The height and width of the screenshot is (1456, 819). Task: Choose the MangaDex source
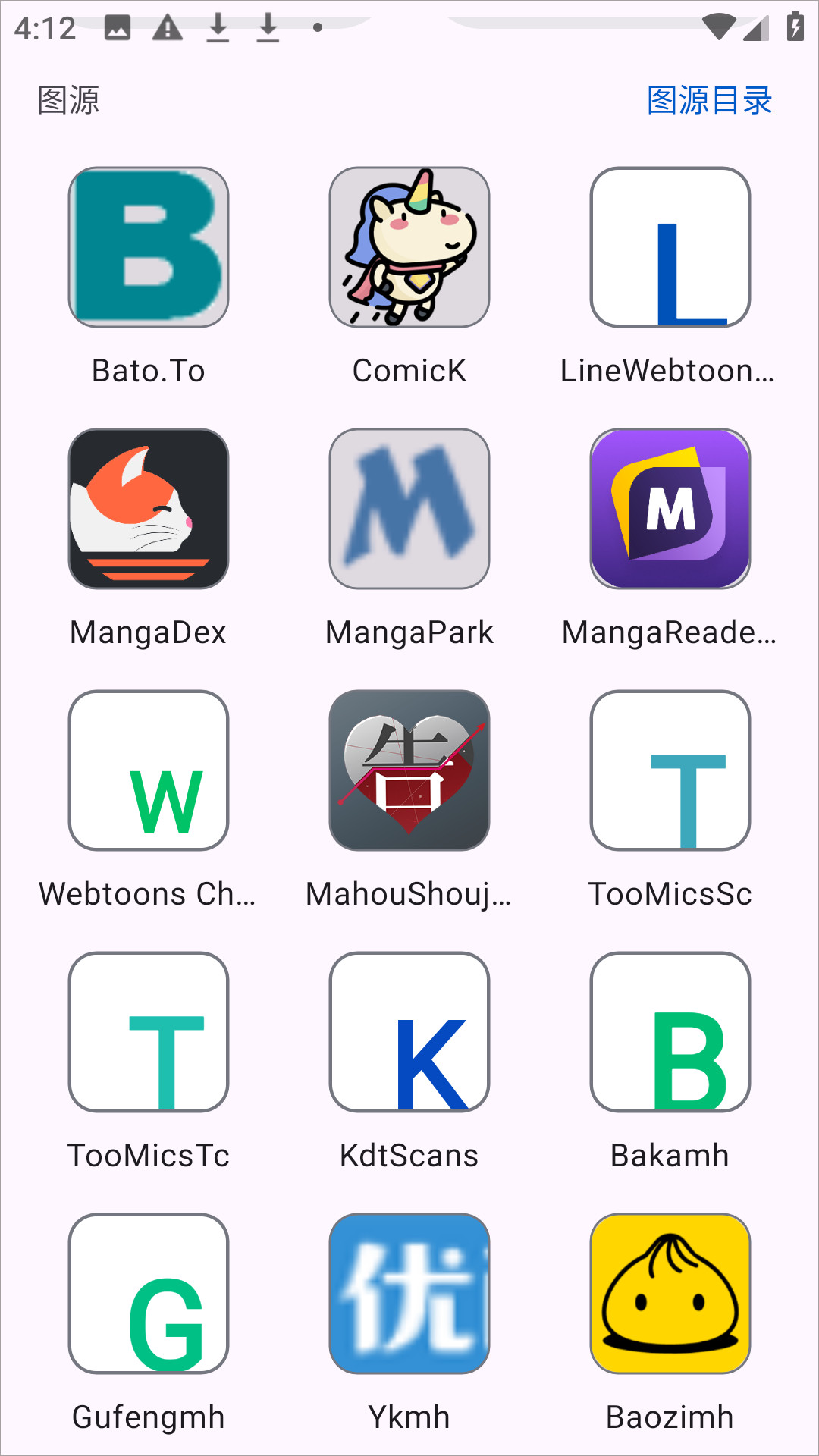[149, 509]
